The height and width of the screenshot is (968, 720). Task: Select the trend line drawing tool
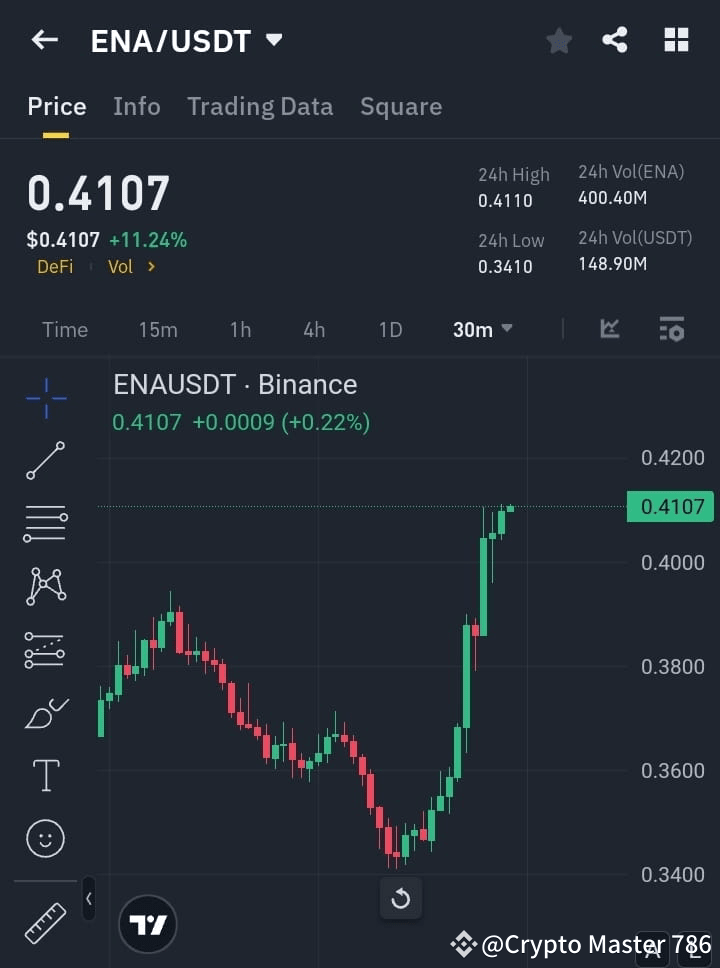pos(44,461)
